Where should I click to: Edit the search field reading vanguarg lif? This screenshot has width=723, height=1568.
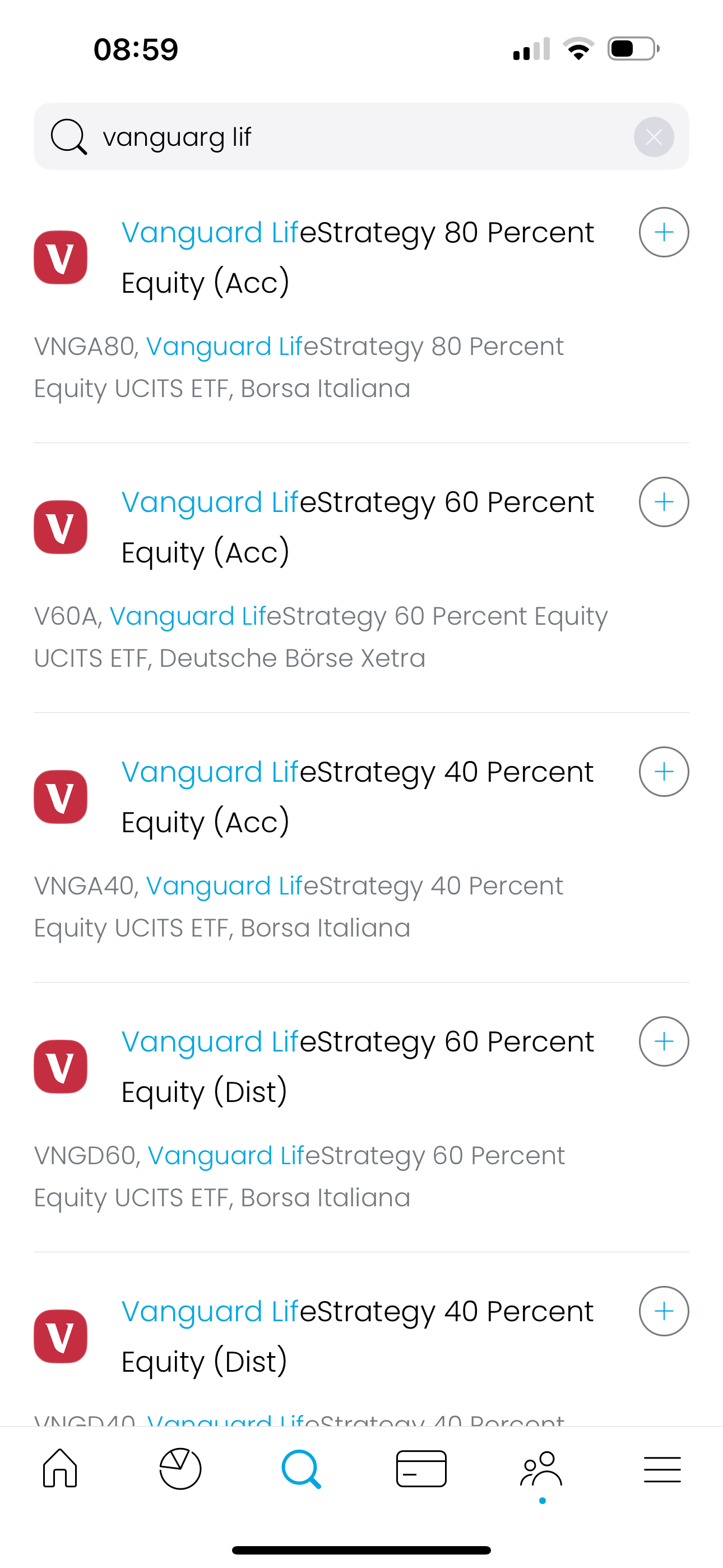point(361,136)
